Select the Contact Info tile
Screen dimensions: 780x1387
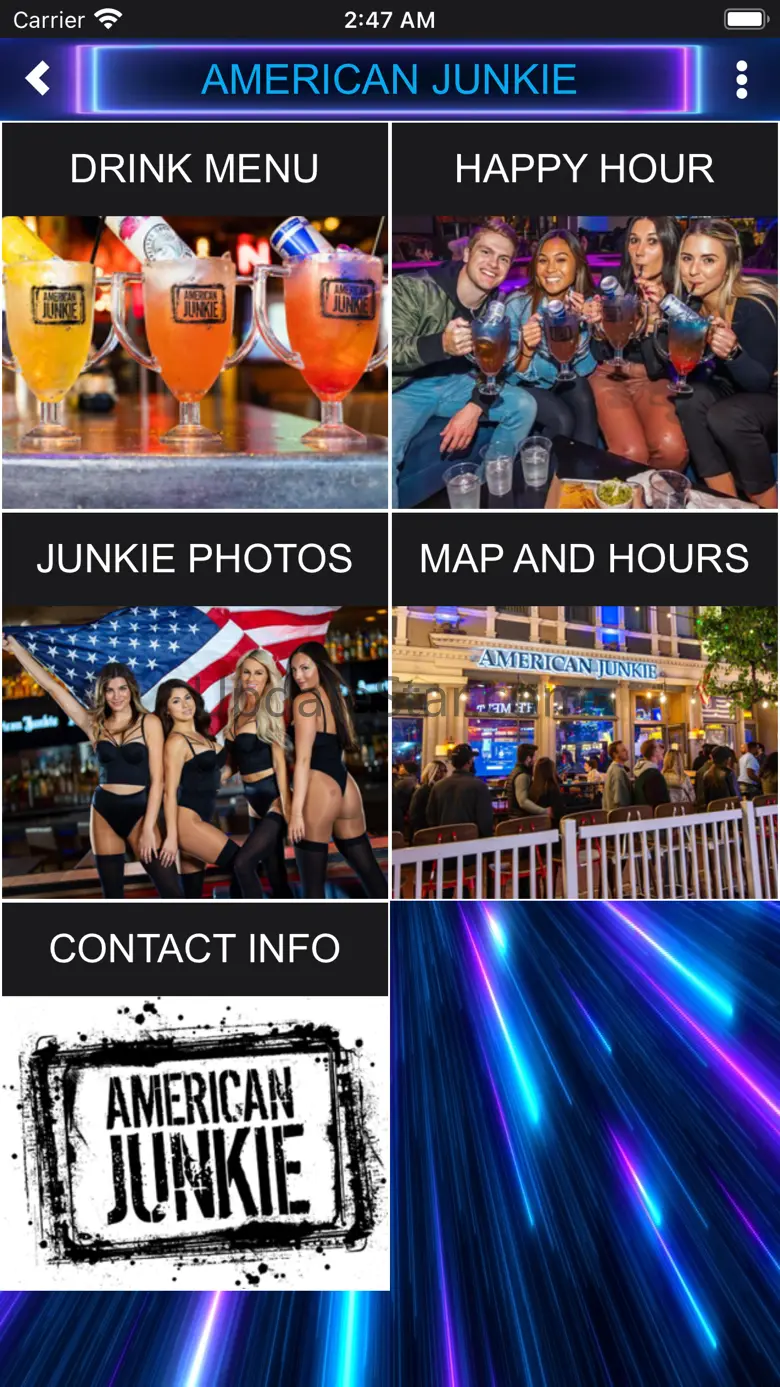(195, 1096)
